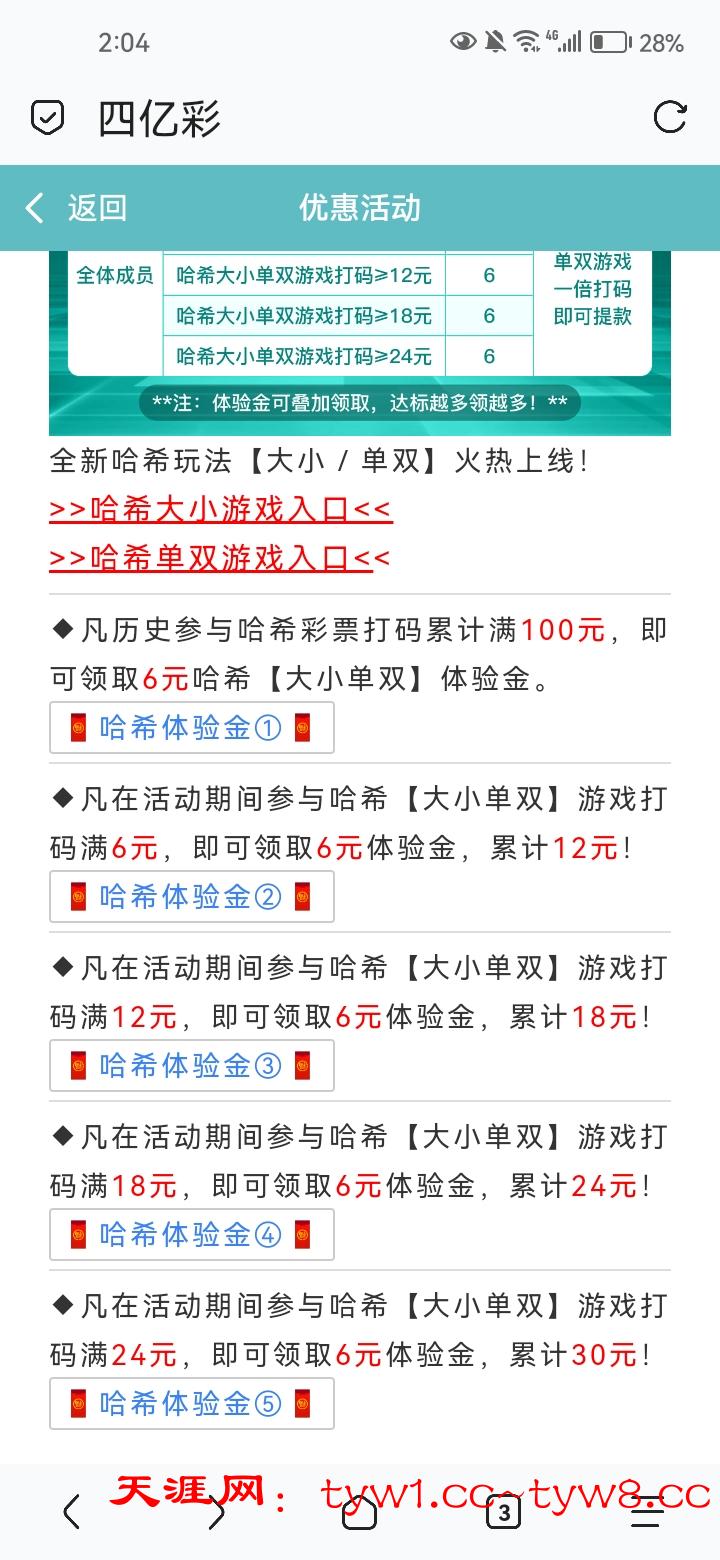Reload the page with the refresh icon
Screen dimensions: 720x1560
click(x=670, y=117)
